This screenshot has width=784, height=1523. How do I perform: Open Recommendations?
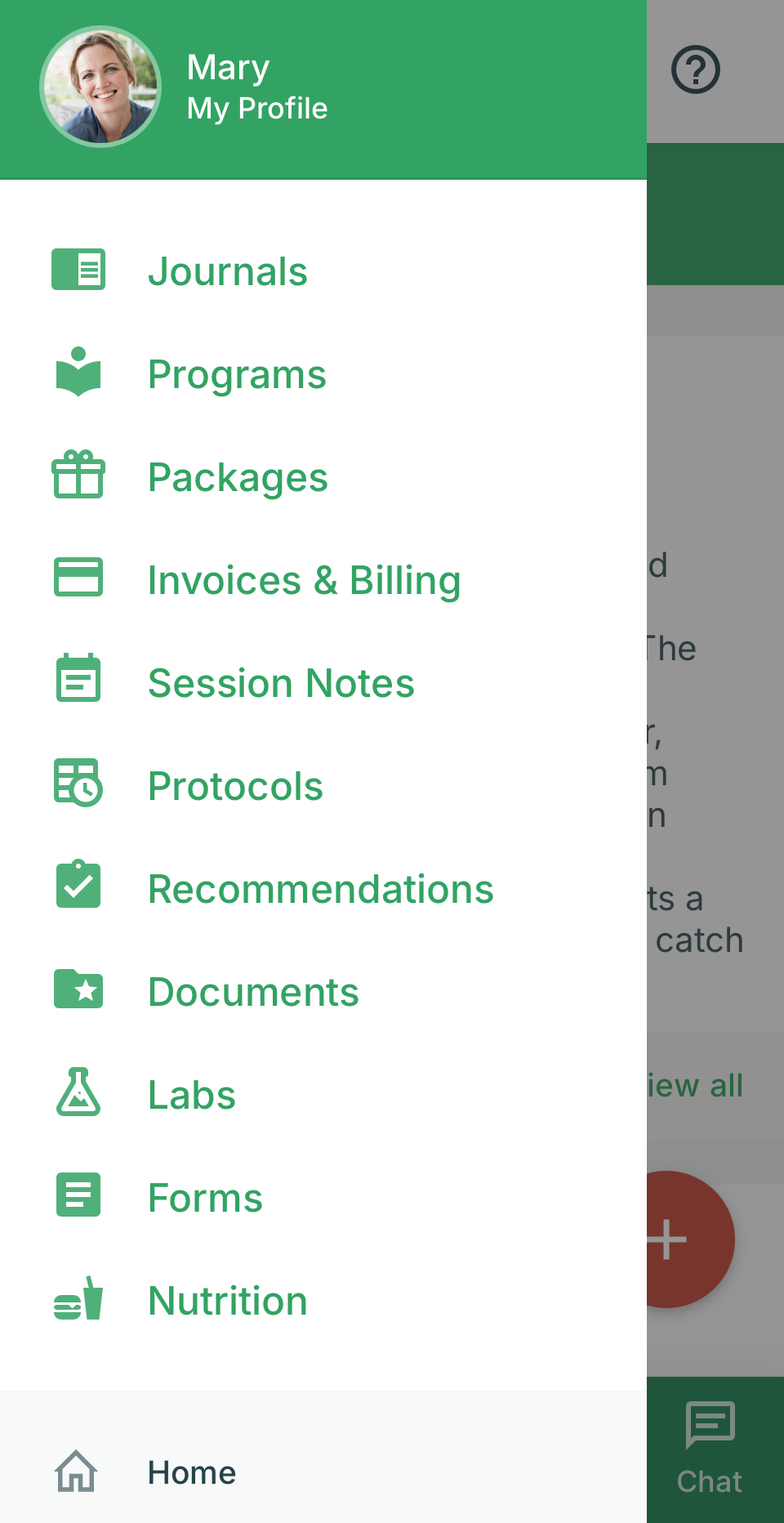click(320, 889)
